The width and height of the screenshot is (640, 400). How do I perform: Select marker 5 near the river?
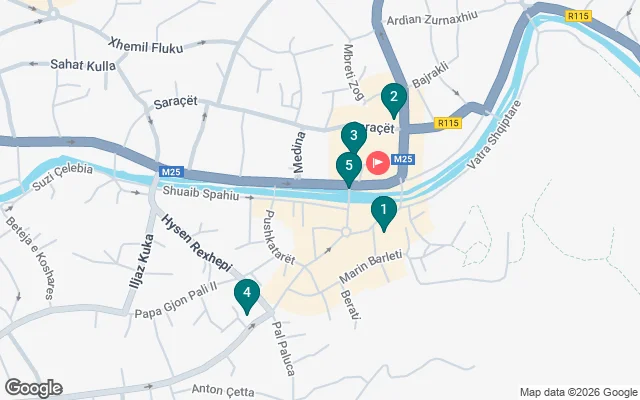[348, 166]
